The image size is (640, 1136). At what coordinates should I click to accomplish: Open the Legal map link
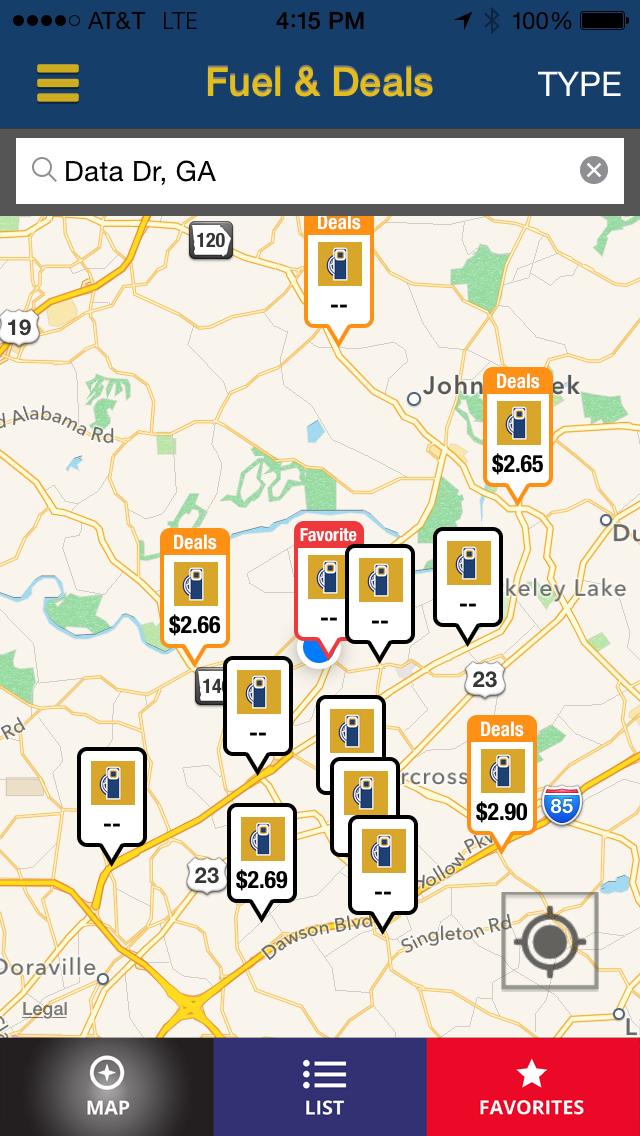tap(45, 1009)
